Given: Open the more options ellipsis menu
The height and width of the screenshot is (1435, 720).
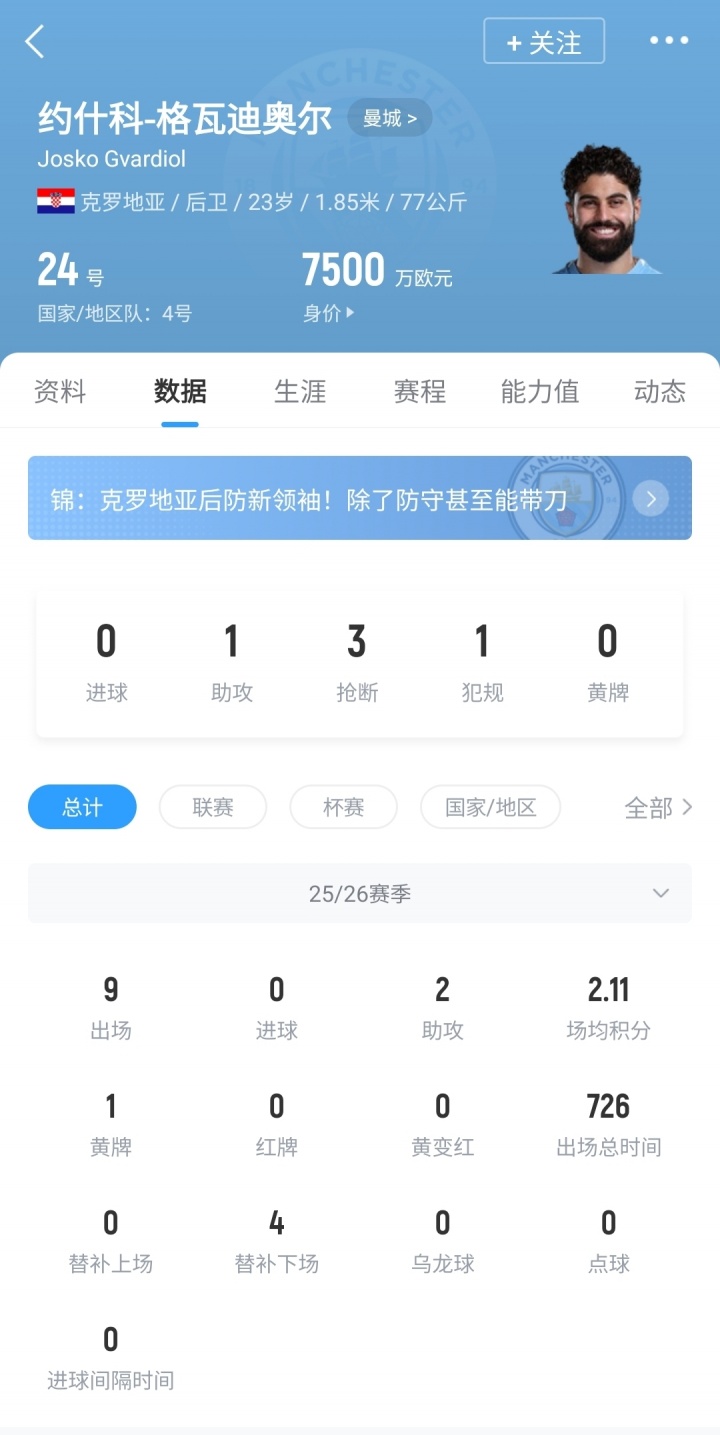Looking at the screenshot, I should click(668, 41).
